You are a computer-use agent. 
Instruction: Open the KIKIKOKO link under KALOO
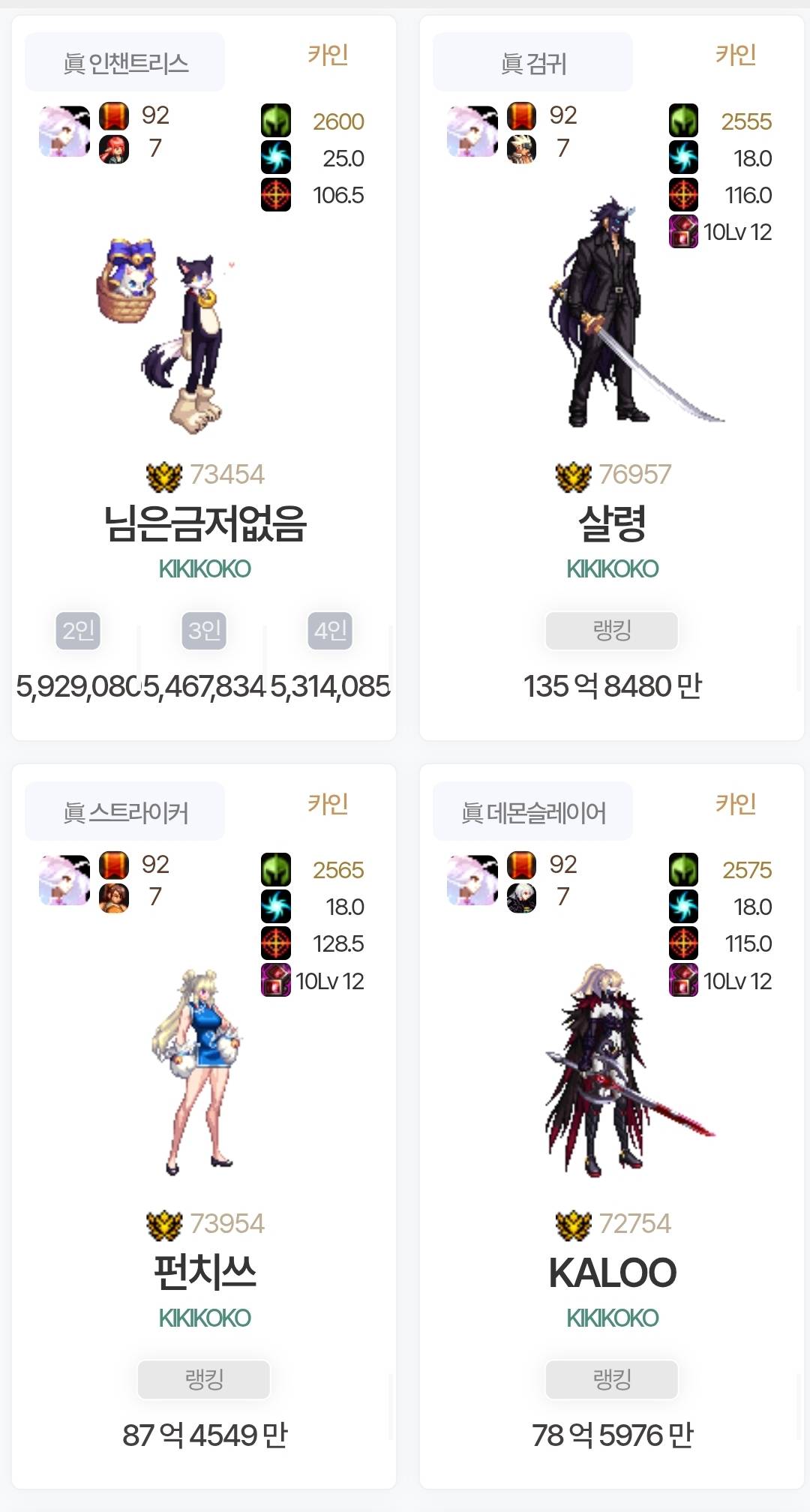pos(611,1318)
